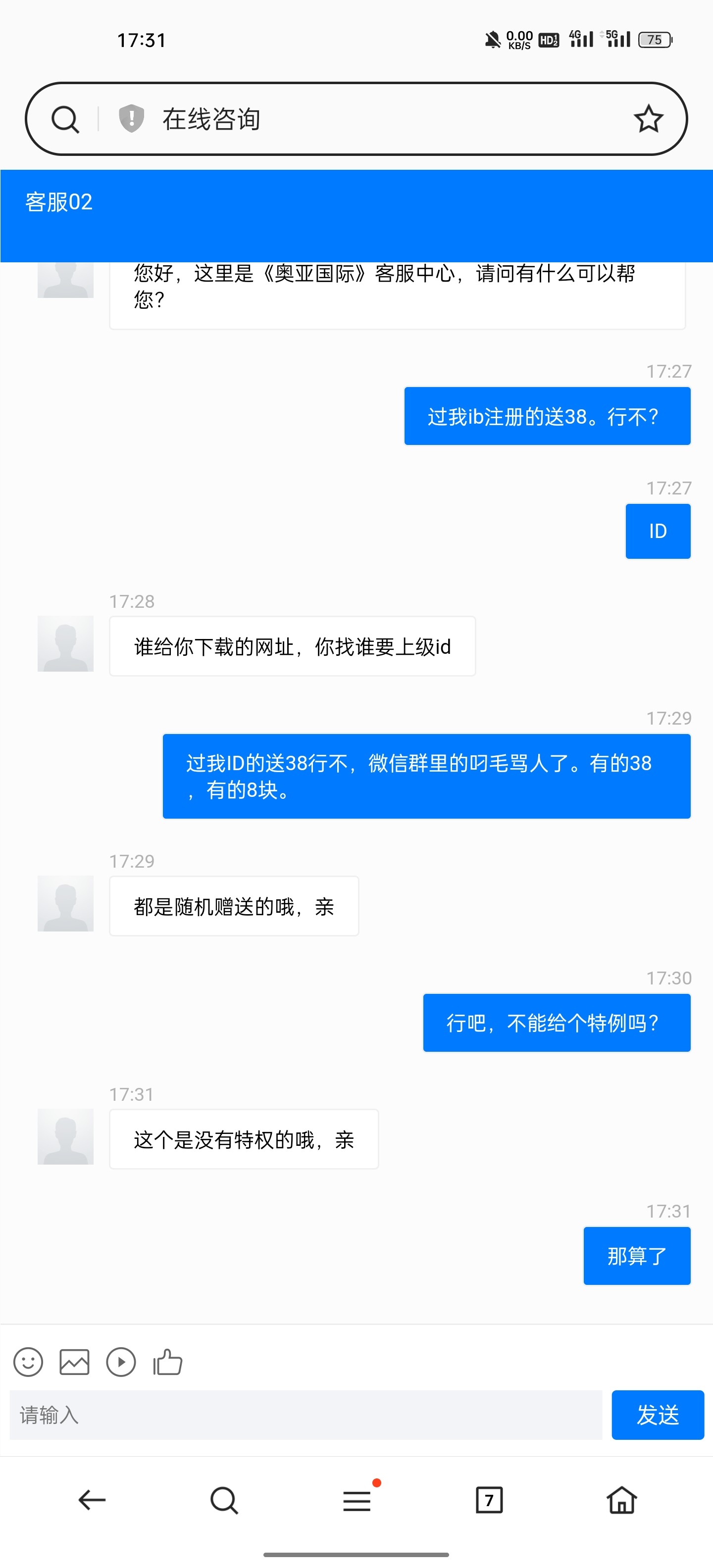
Task: Bookmark this page with the star
Action: (x=648, y=119)
